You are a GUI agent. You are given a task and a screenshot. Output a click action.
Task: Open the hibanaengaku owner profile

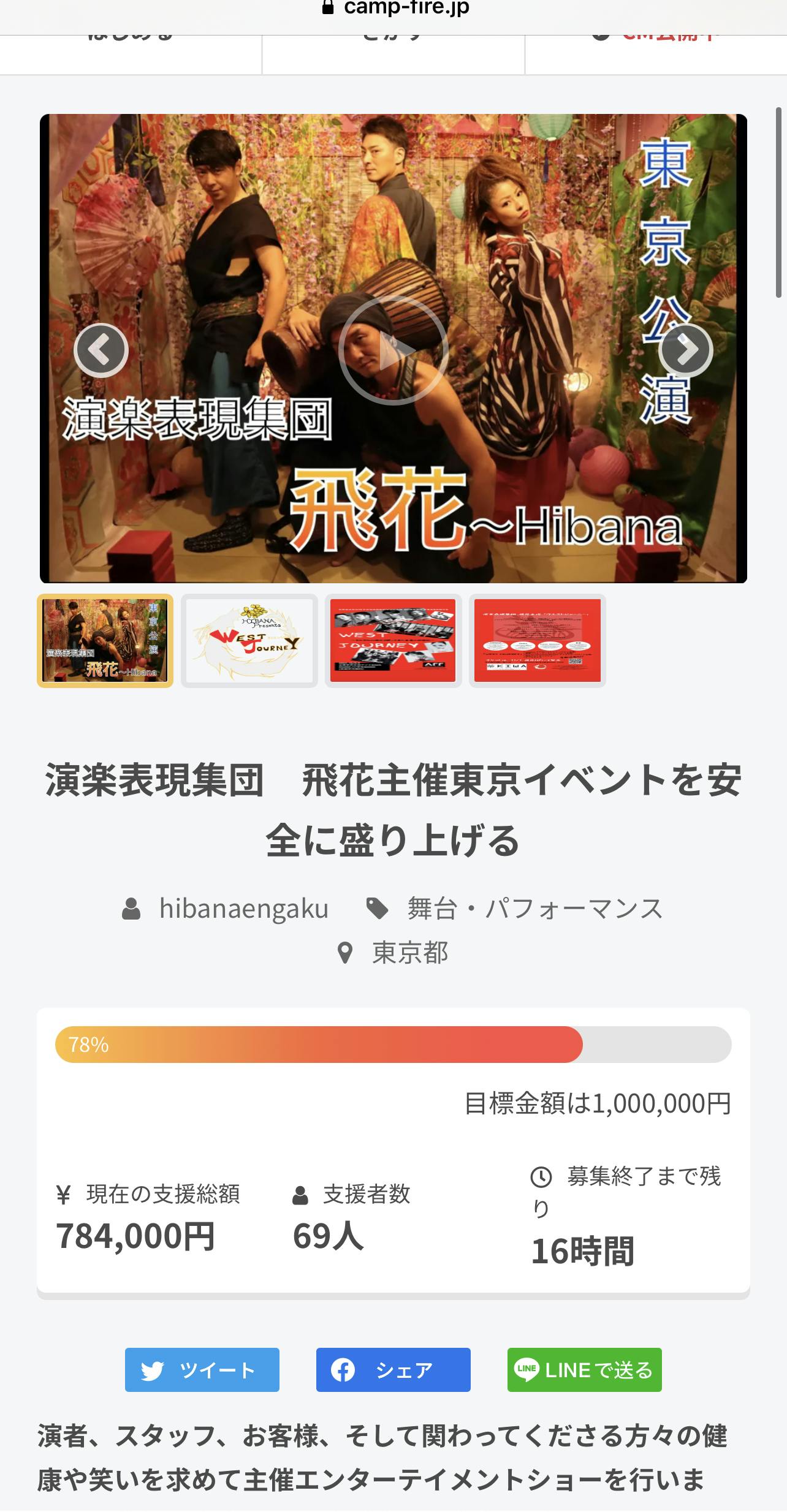[243, 908]
